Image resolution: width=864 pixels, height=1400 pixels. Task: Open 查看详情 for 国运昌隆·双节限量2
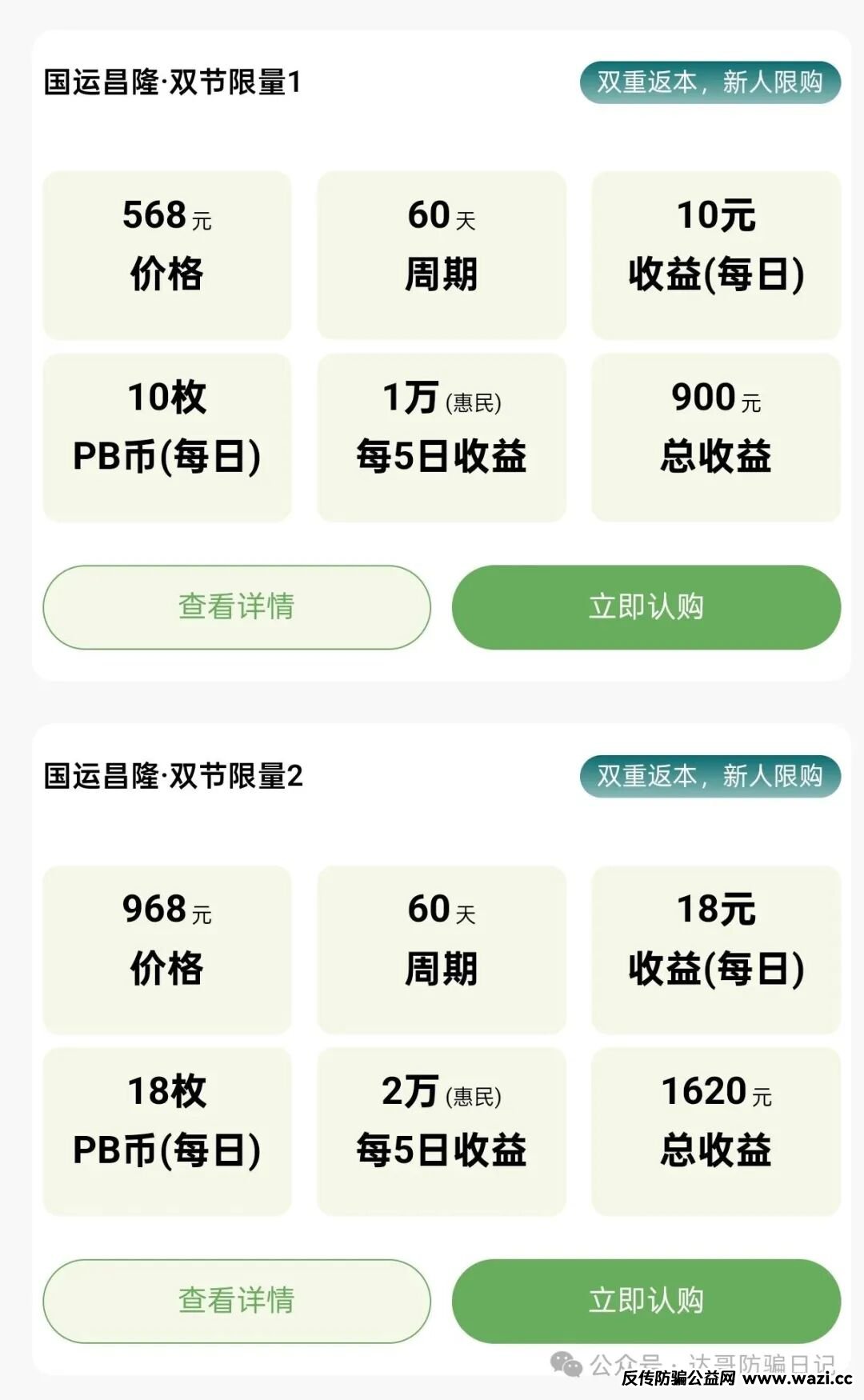coord(236,1300)
